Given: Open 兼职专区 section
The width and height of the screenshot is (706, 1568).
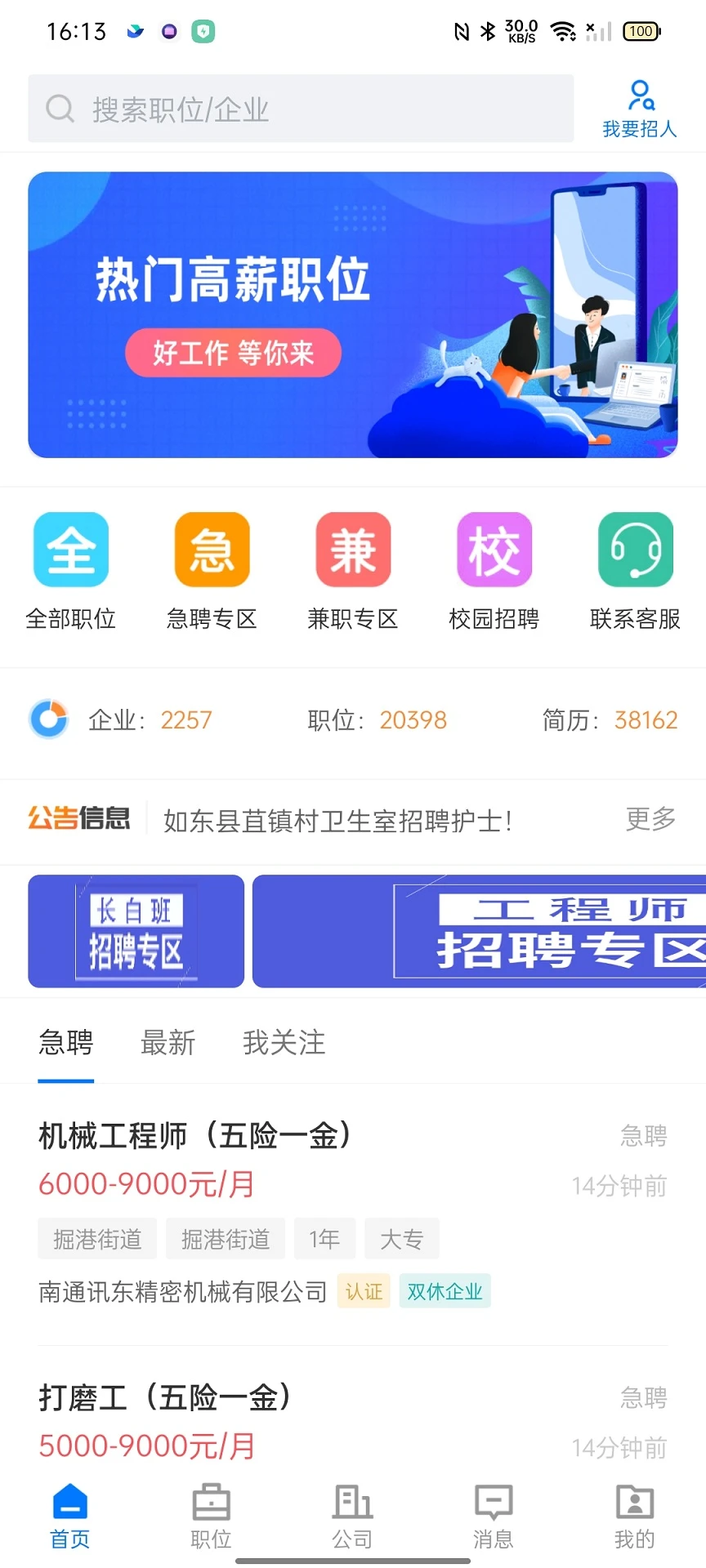Looking at the screenshot, I should [x=353, y=571].
